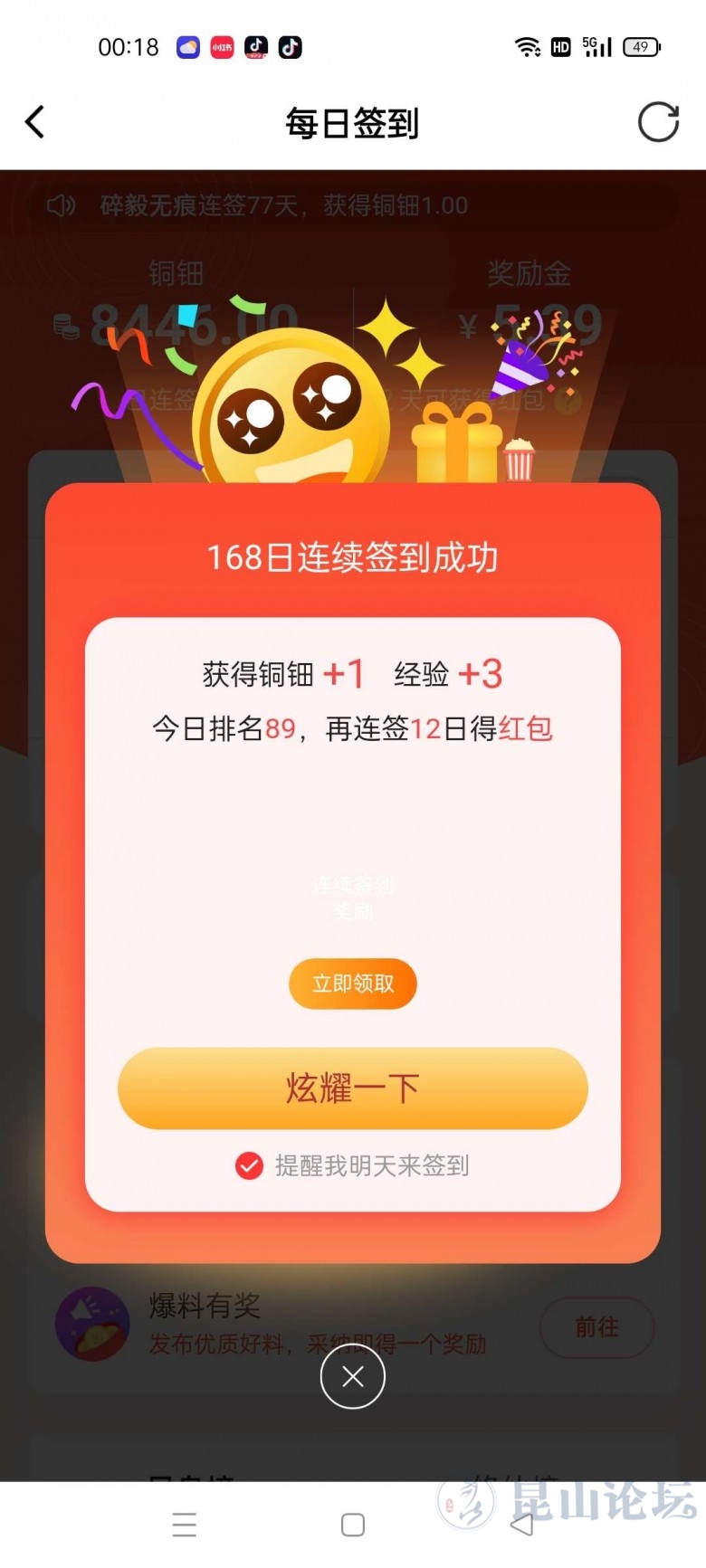Go to the system home screen
Viewport: 706px width, 1568px height.
point(353,1525)
